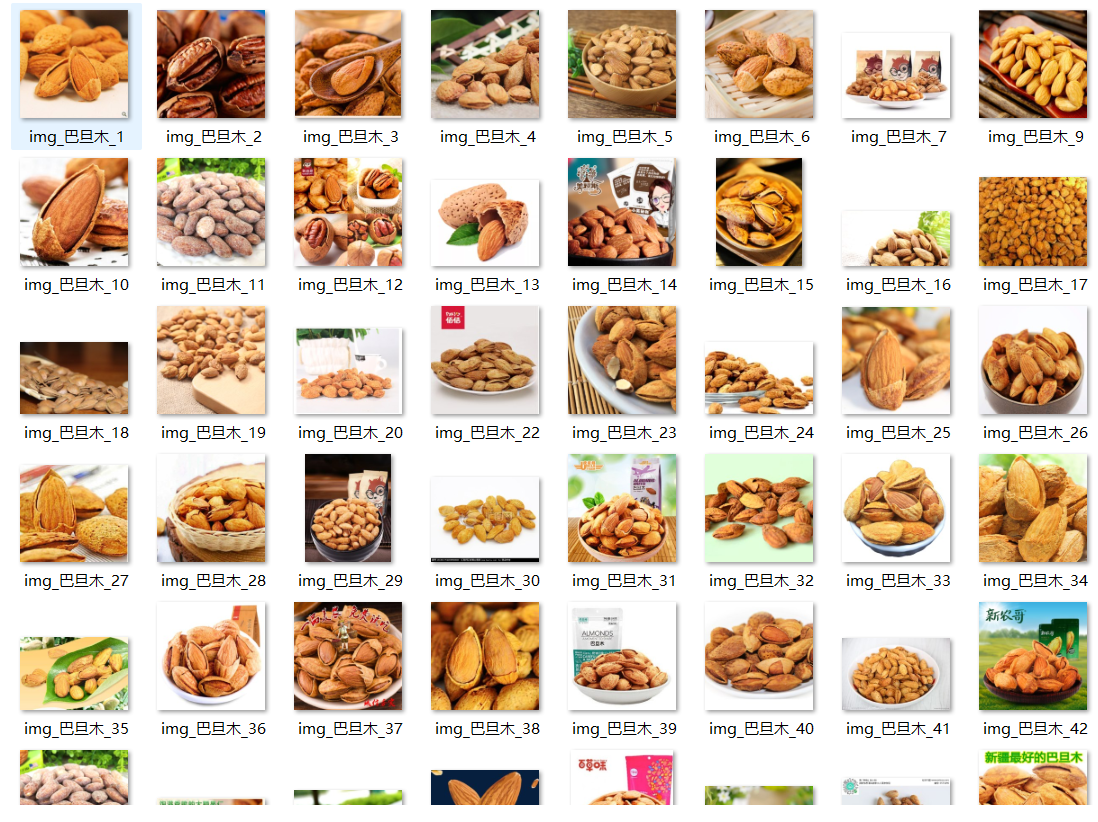Open the image img_巴旦木_27
The height and width of the screenshot is (822, 1098).
(74, 512)
